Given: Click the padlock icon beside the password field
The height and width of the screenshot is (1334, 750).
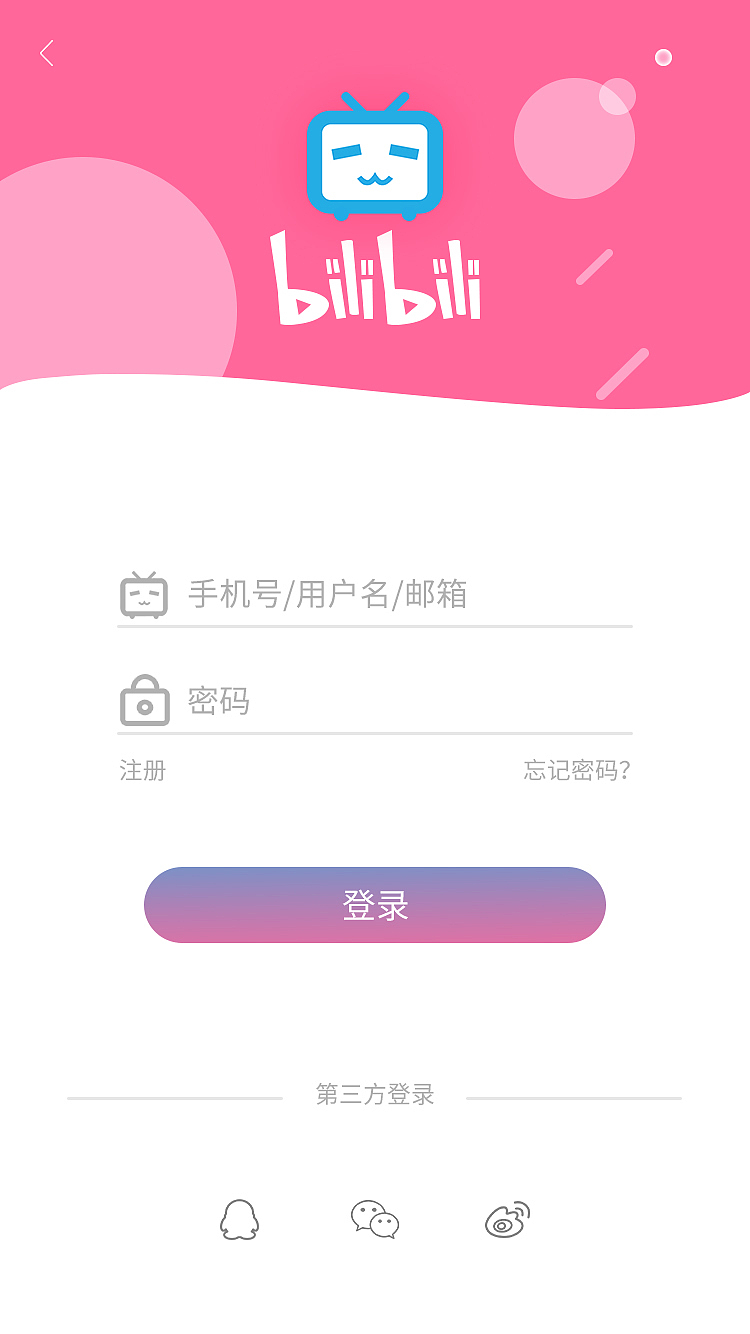Looking at the screenshot, I should pyautogui.click(x=146, y=701).
